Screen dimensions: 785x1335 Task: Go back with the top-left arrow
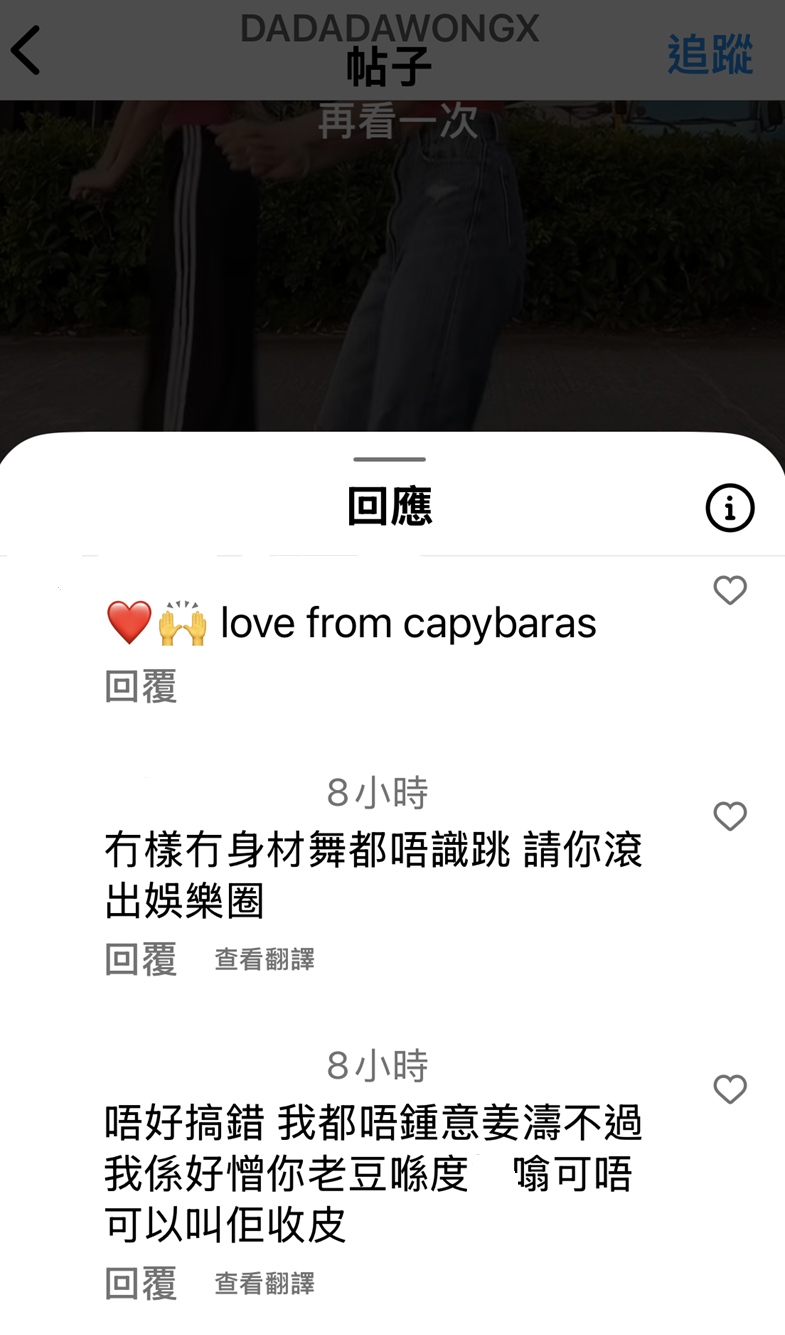tap(27, 50)
